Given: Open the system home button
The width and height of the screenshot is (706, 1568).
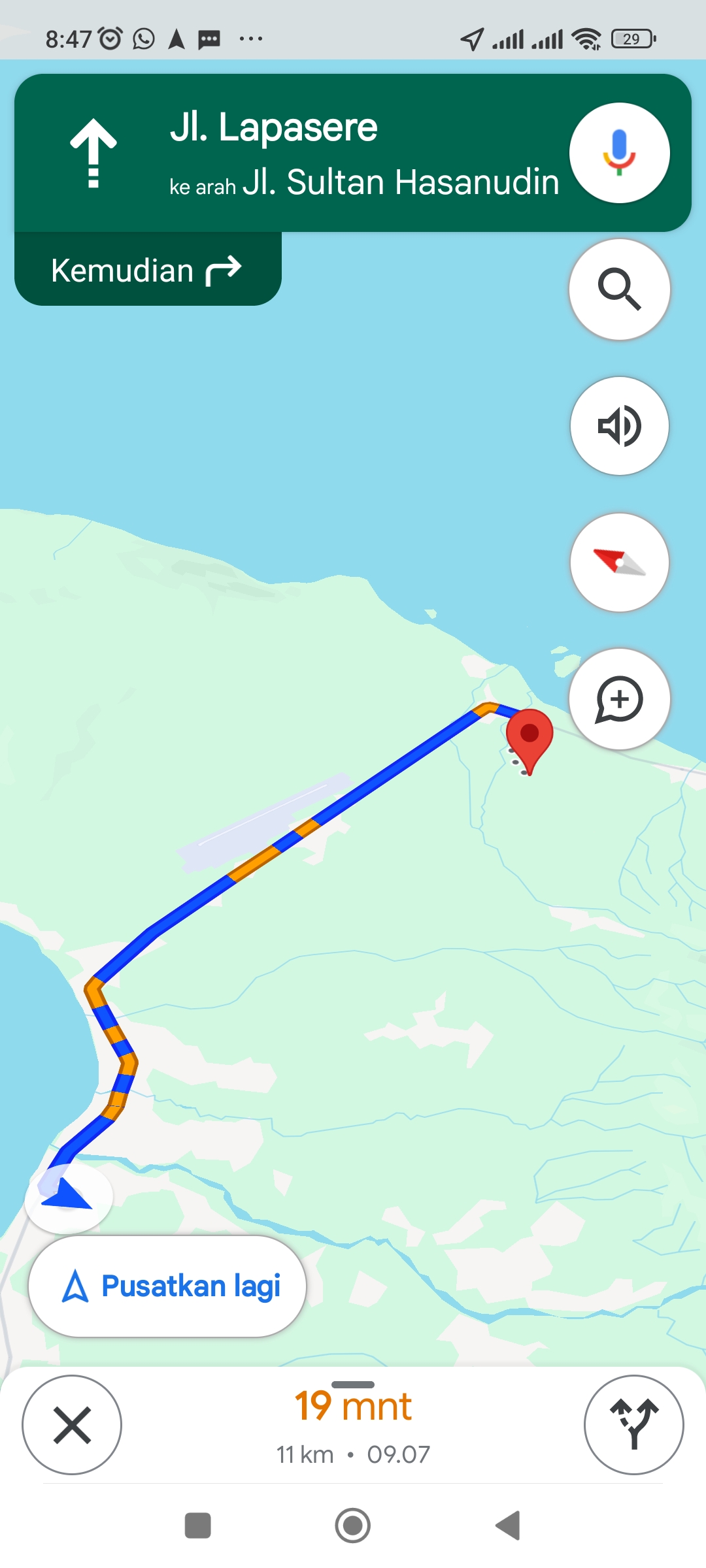Looking at the screenshot, I should coord(353,1526).
